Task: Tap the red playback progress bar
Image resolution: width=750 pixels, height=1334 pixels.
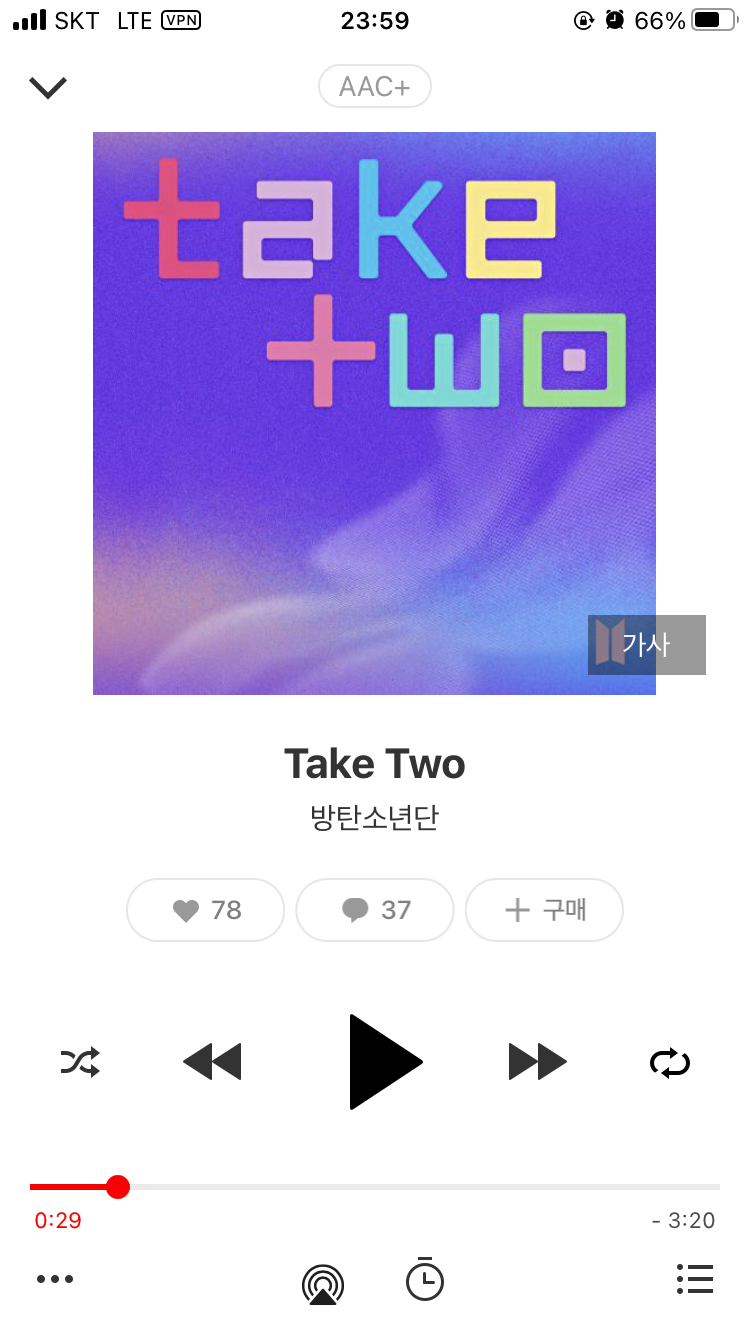Action: (x=375, y=1187)
